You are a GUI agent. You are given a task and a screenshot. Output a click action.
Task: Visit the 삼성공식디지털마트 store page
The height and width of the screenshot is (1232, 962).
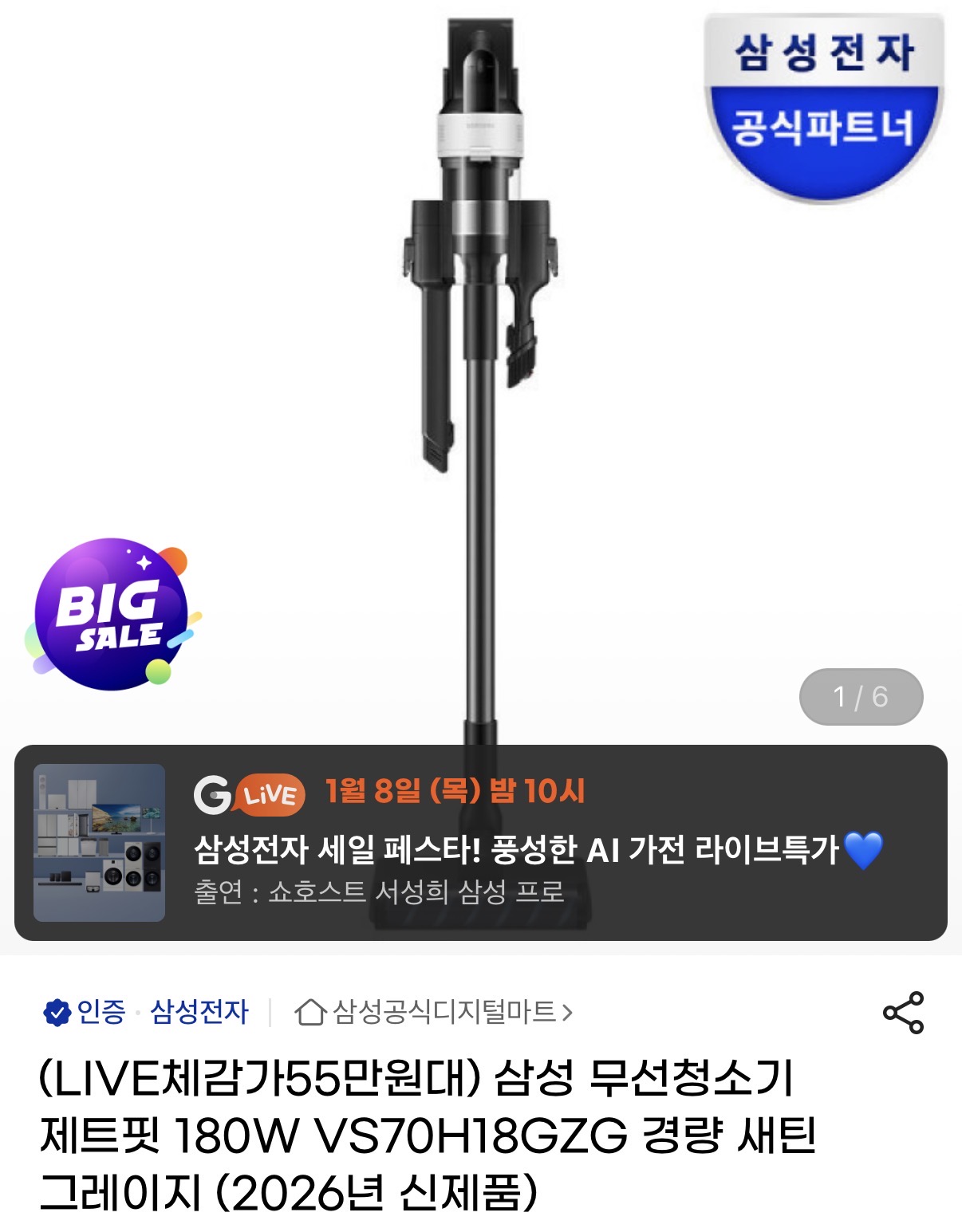[x=435, y=1012]
